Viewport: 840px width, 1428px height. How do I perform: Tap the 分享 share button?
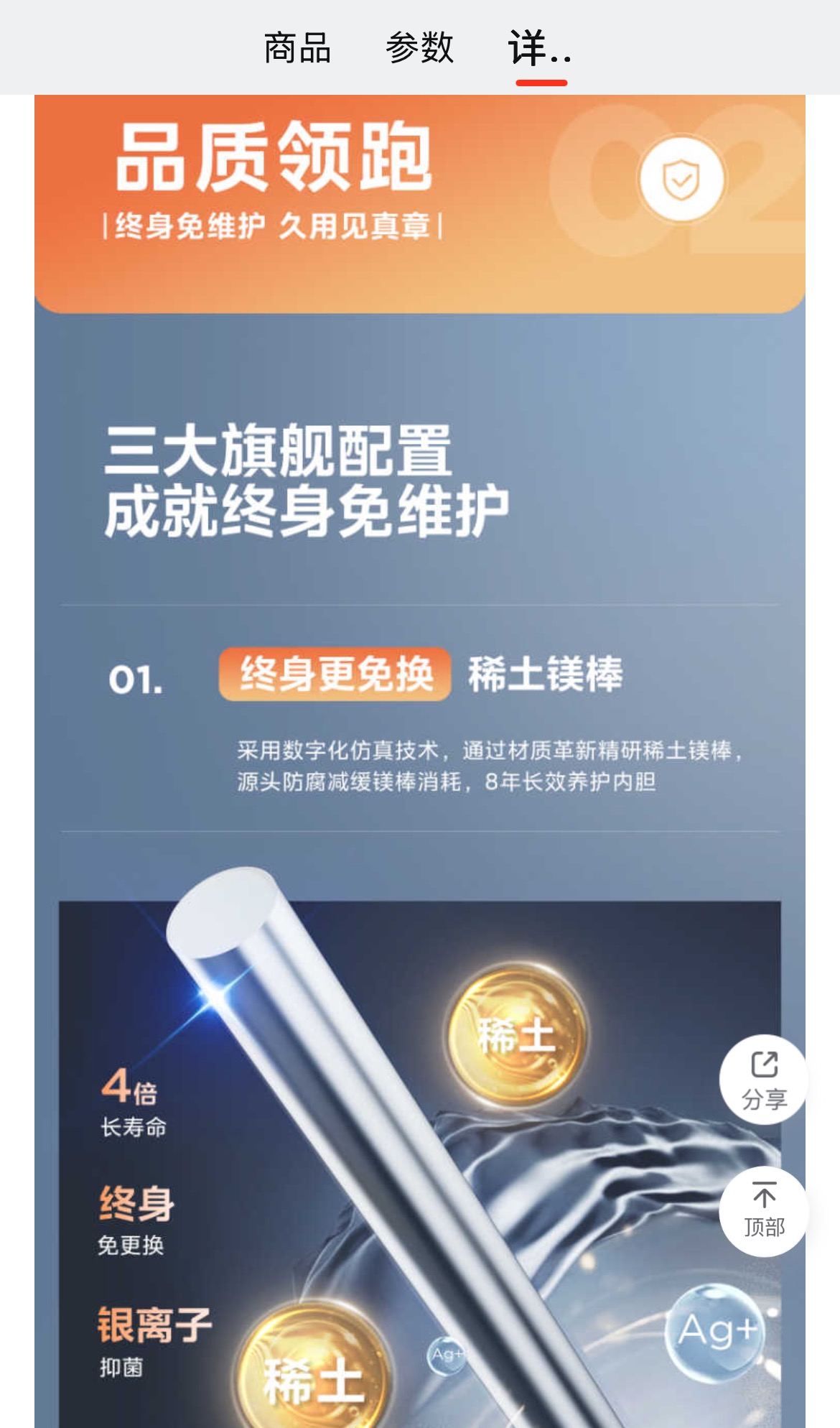[x=764, y=1080]
